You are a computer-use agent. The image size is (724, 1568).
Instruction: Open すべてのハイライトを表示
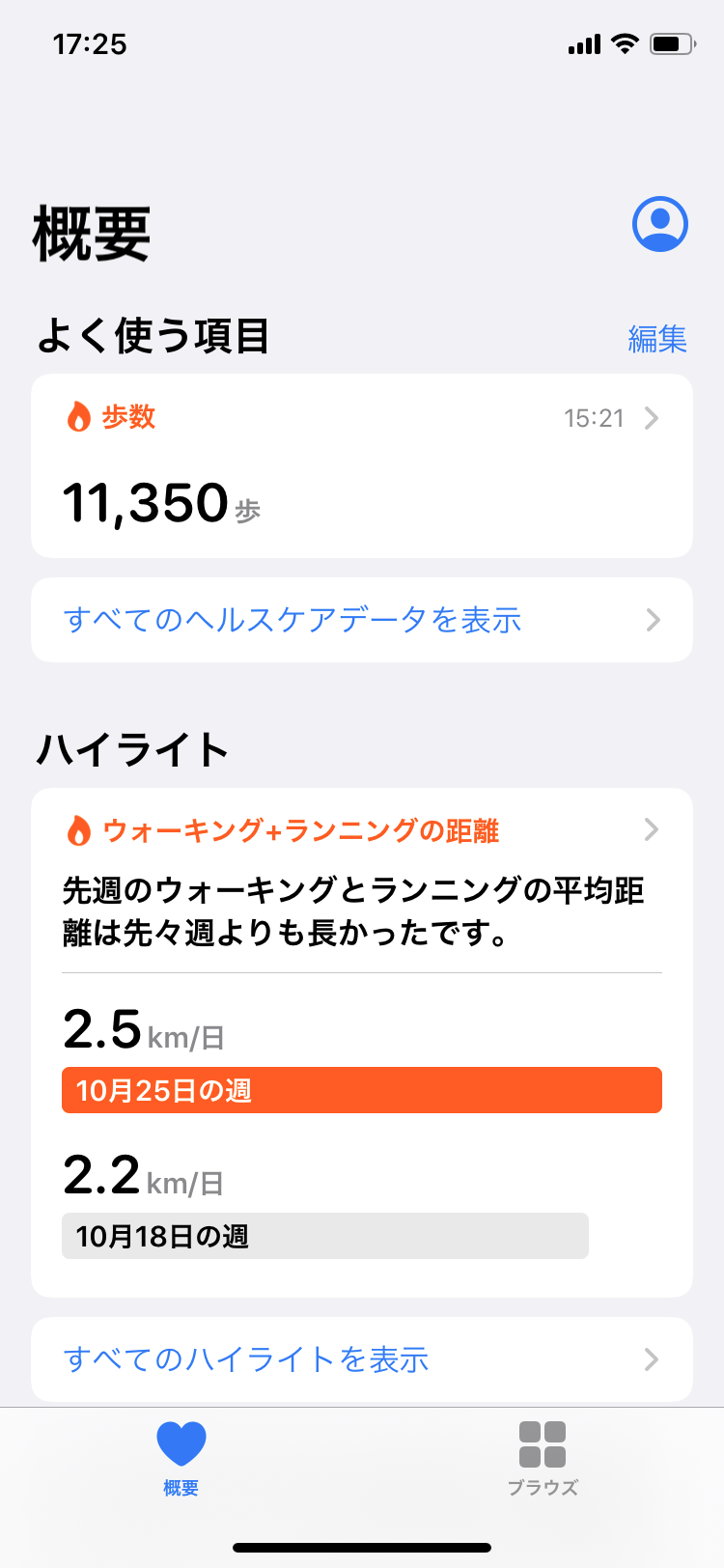(362, 1359)
